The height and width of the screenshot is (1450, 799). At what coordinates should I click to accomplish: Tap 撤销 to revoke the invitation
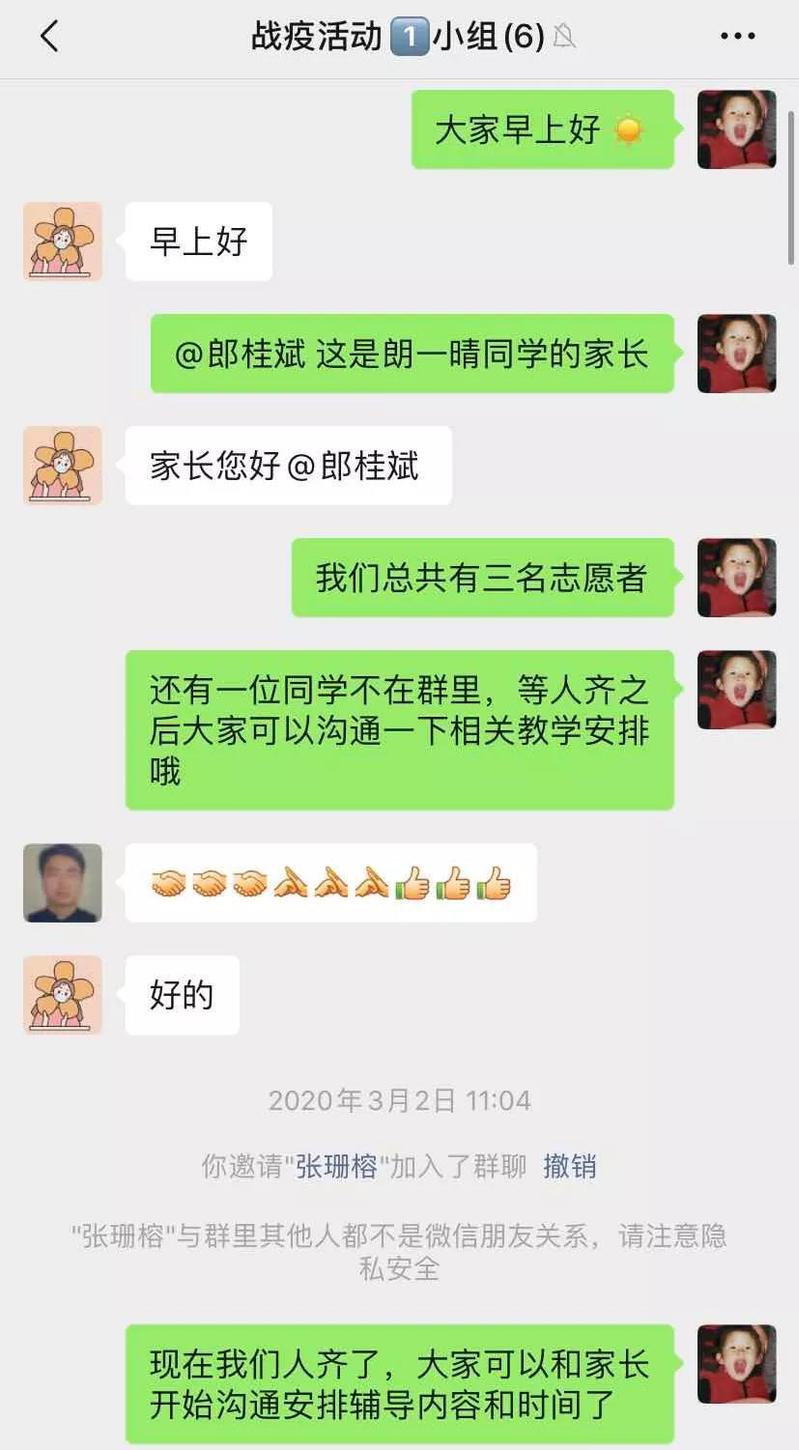point(569,1166)
